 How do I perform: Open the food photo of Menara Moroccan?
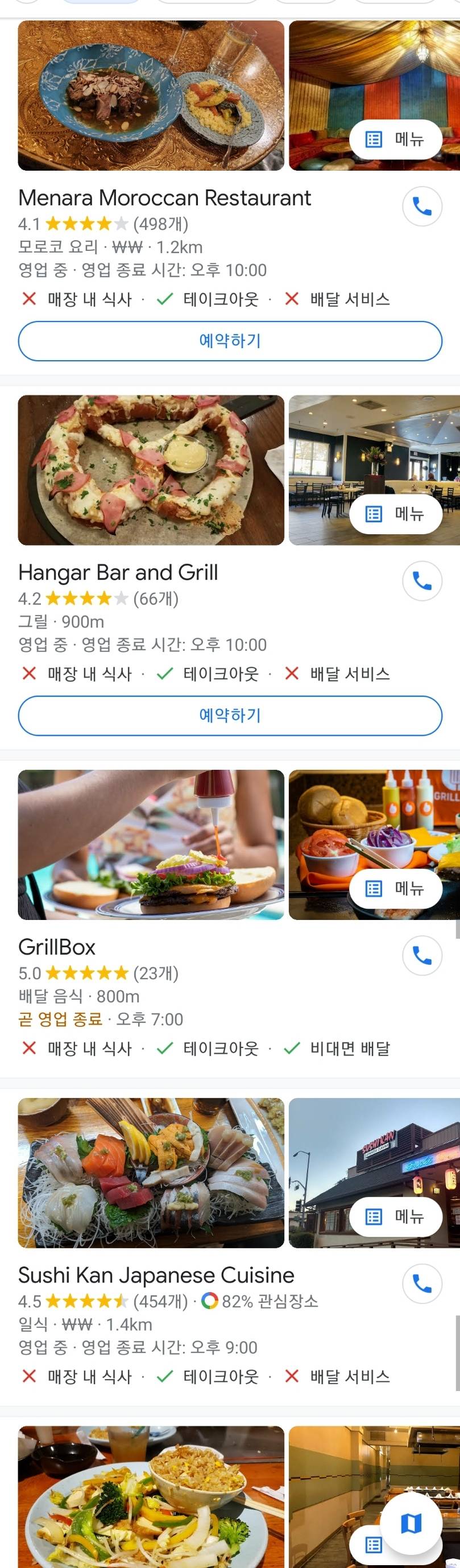coord(151,96)
